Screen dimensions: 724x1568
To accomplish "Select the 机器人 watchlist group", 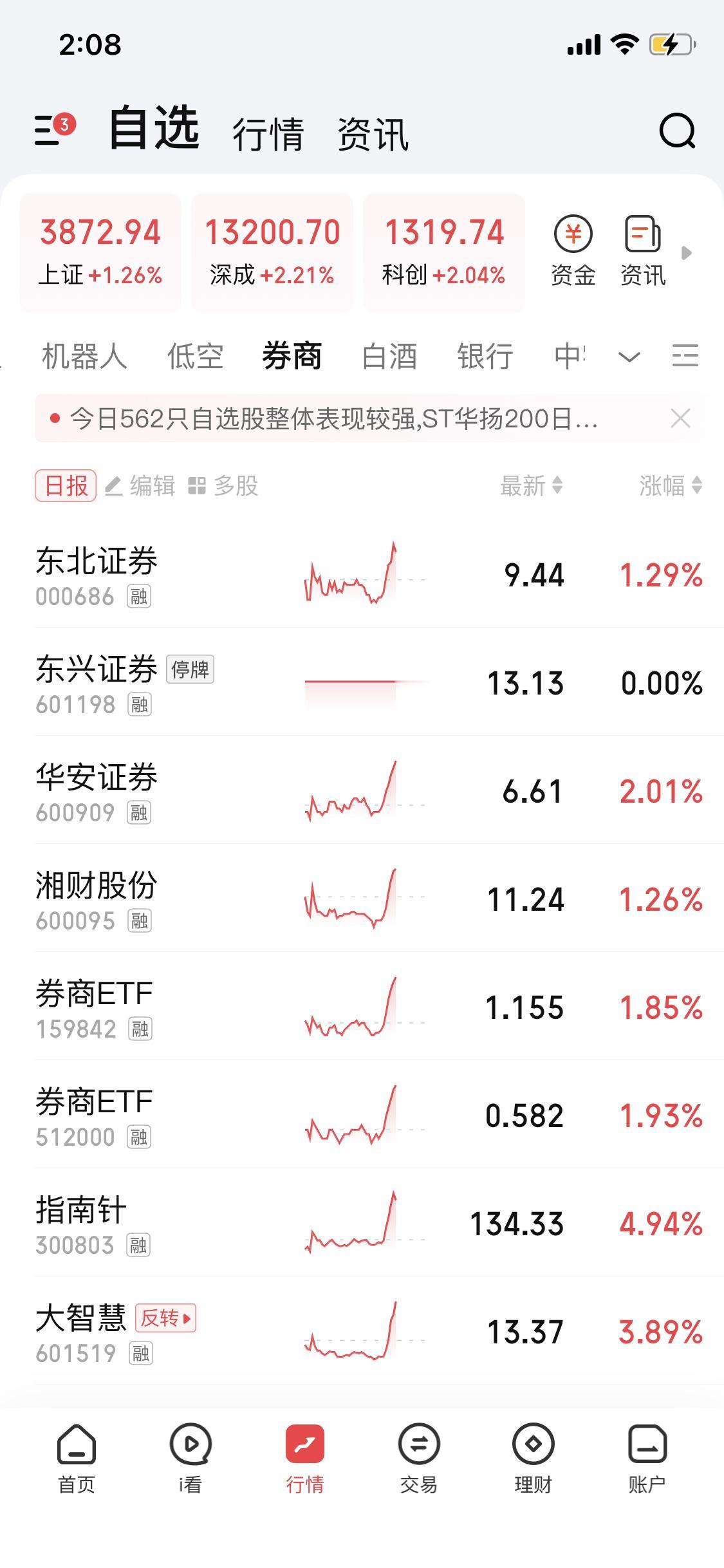I will coord(84,356).
